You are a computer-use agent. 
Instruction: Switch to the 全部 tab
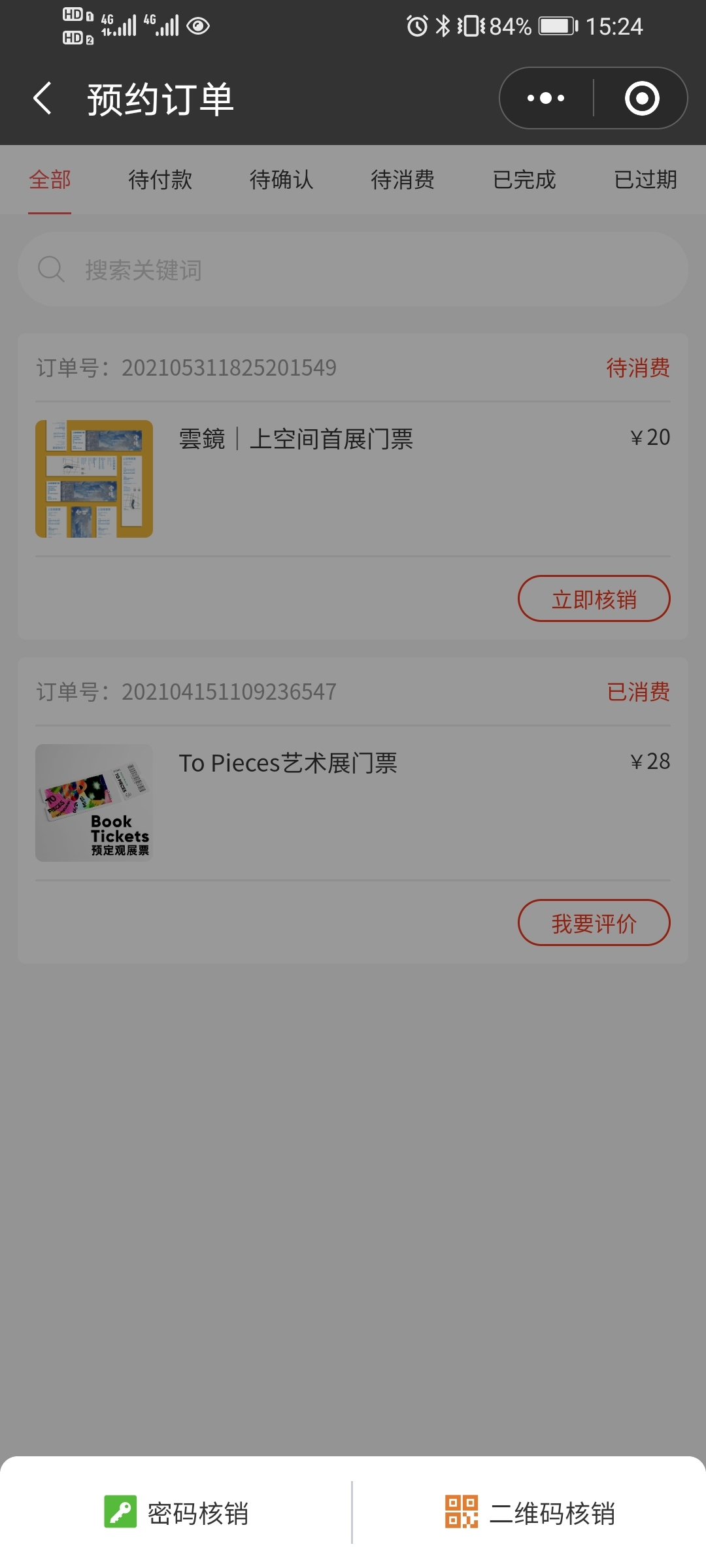point(50,180)
